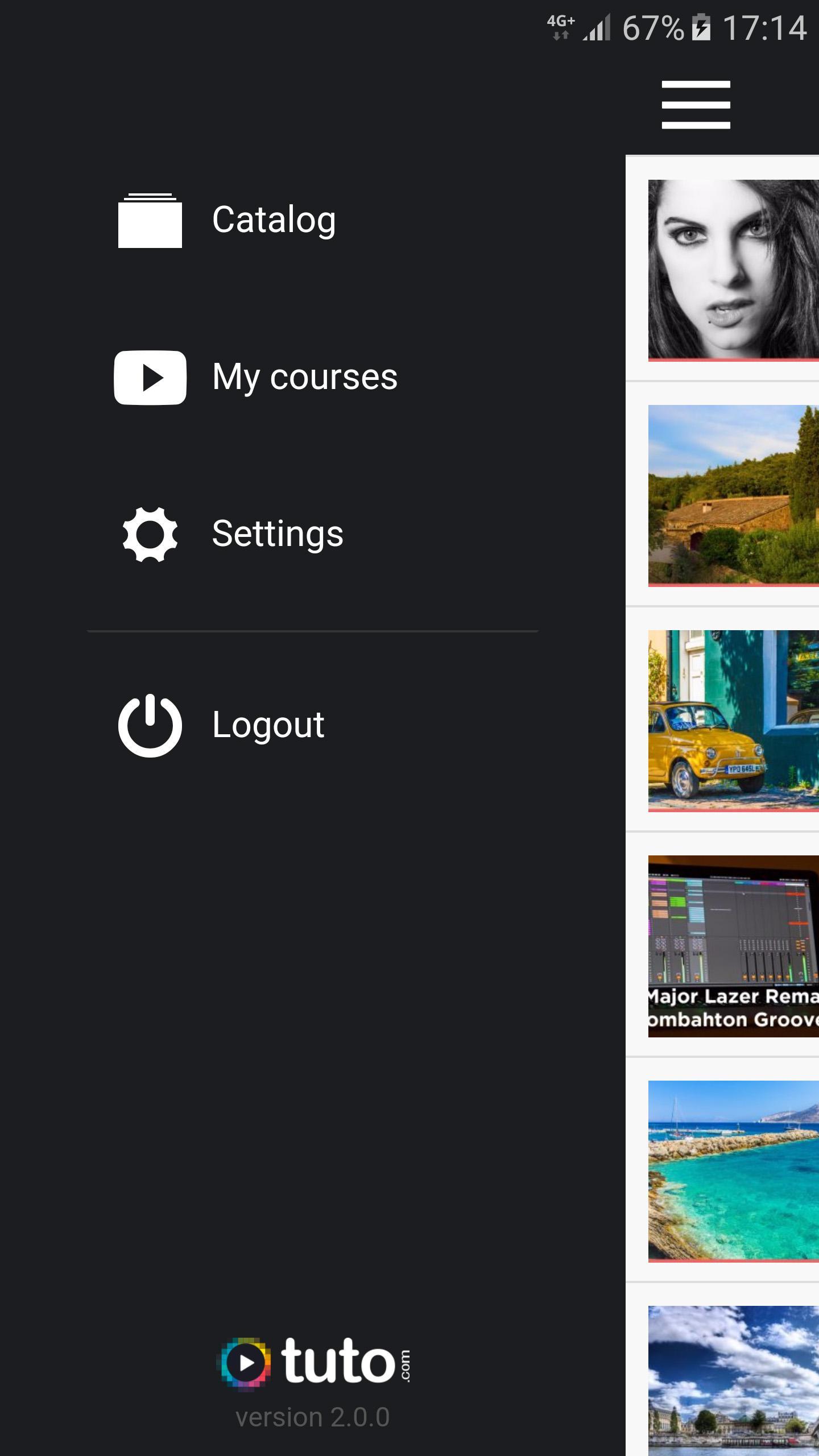The image size is (819, 1456).
Task: Open the Major Lazer Remake course
Action: pos(733,945)
